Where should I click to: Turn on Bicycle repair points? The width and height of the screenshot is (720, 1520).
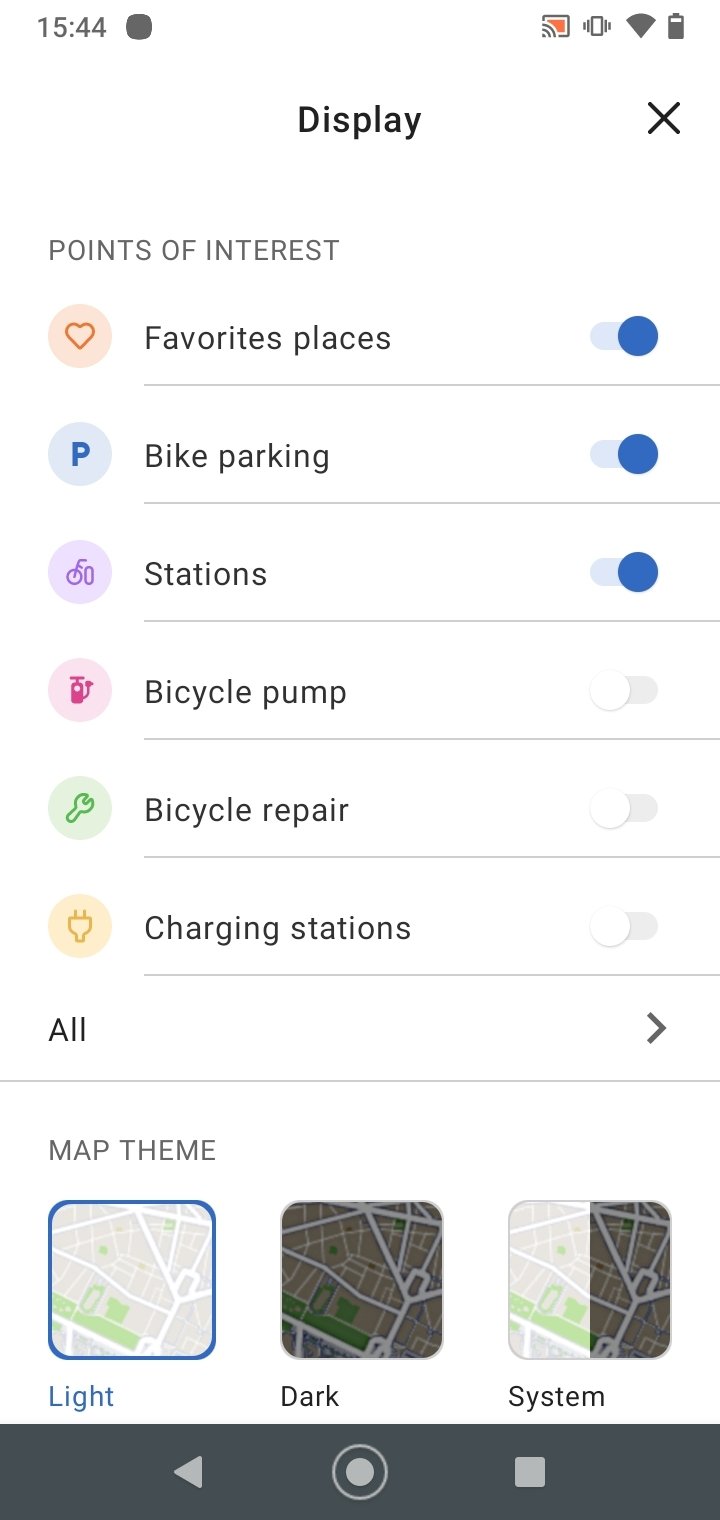pos(624,809)
